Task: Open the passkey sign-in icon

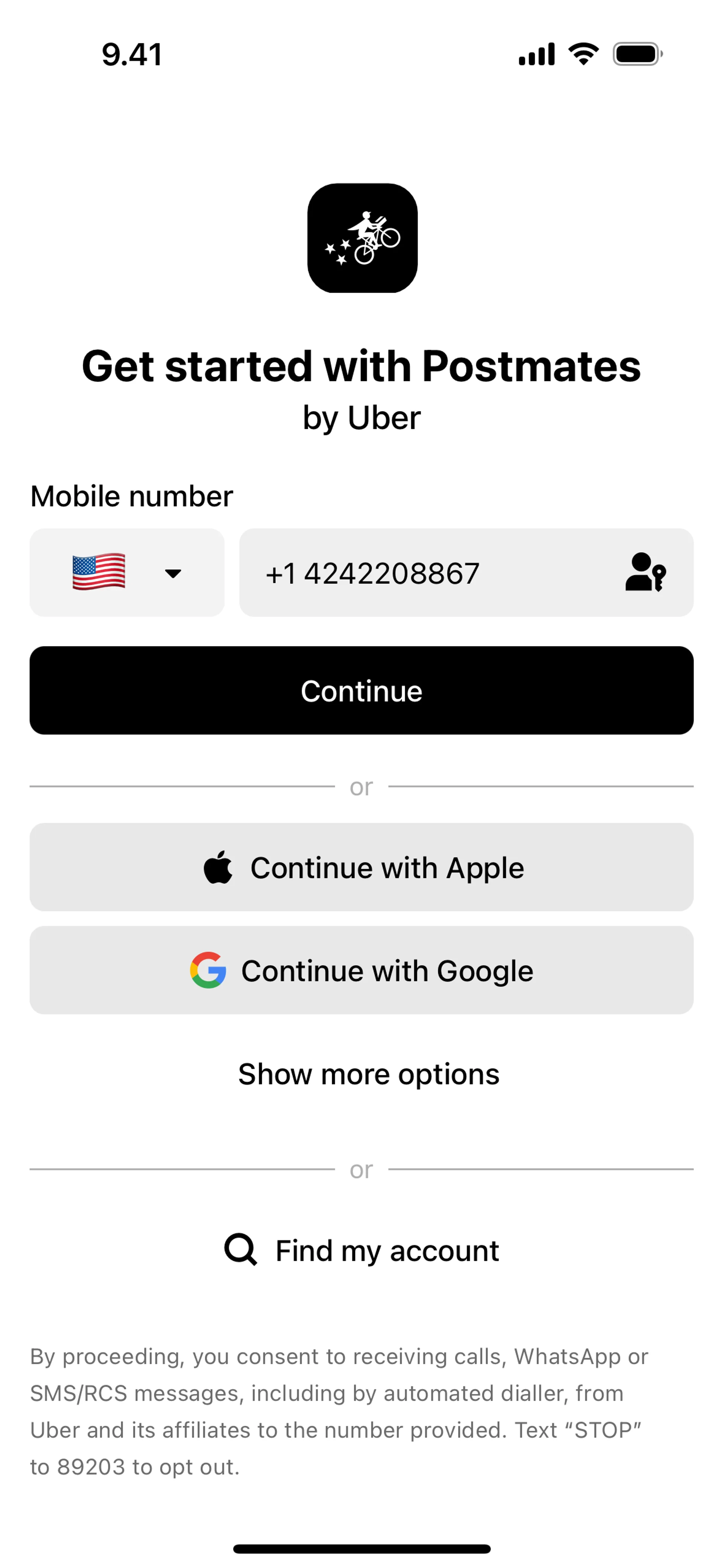Action: (x=645, y=572)
